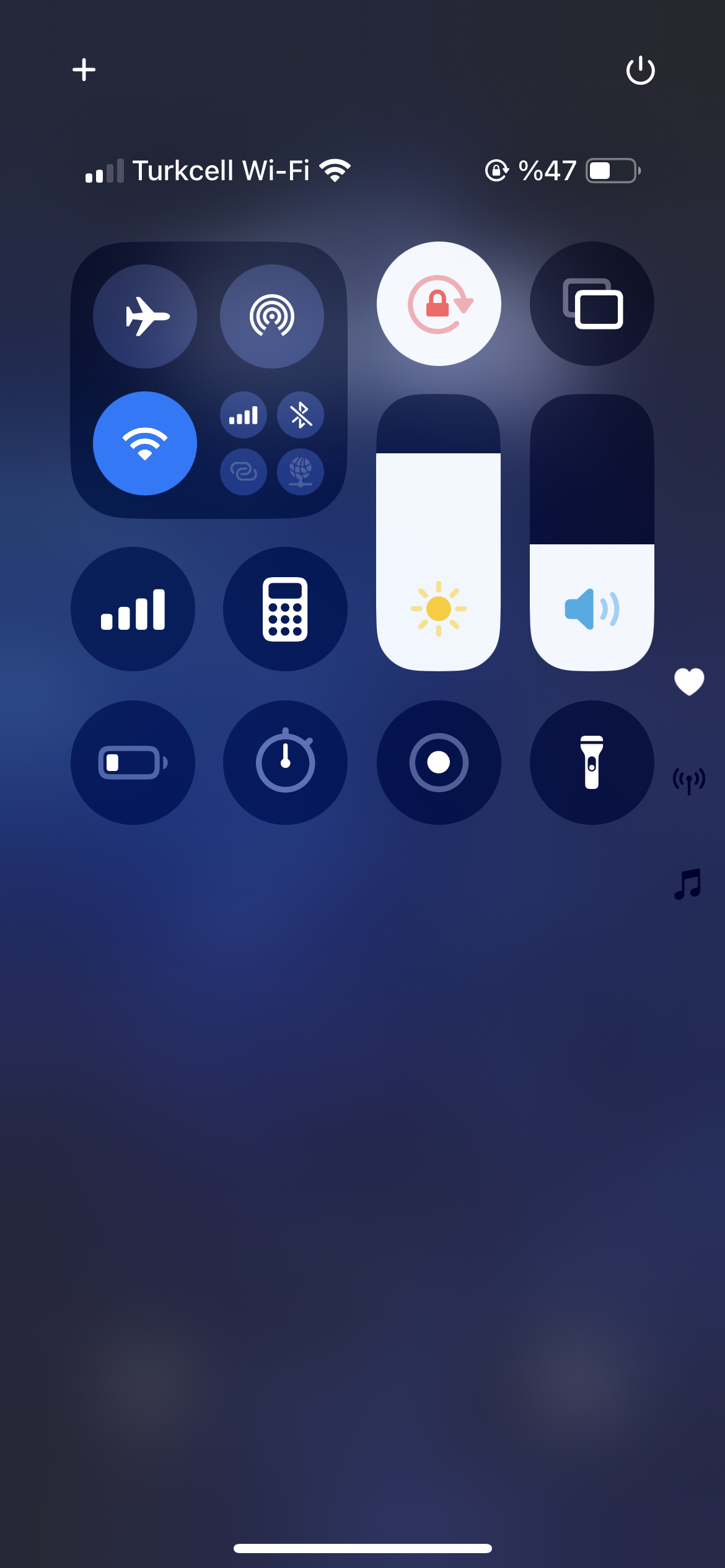Tap the volume slider
The image size is (725, 1568).
(592, 533)
